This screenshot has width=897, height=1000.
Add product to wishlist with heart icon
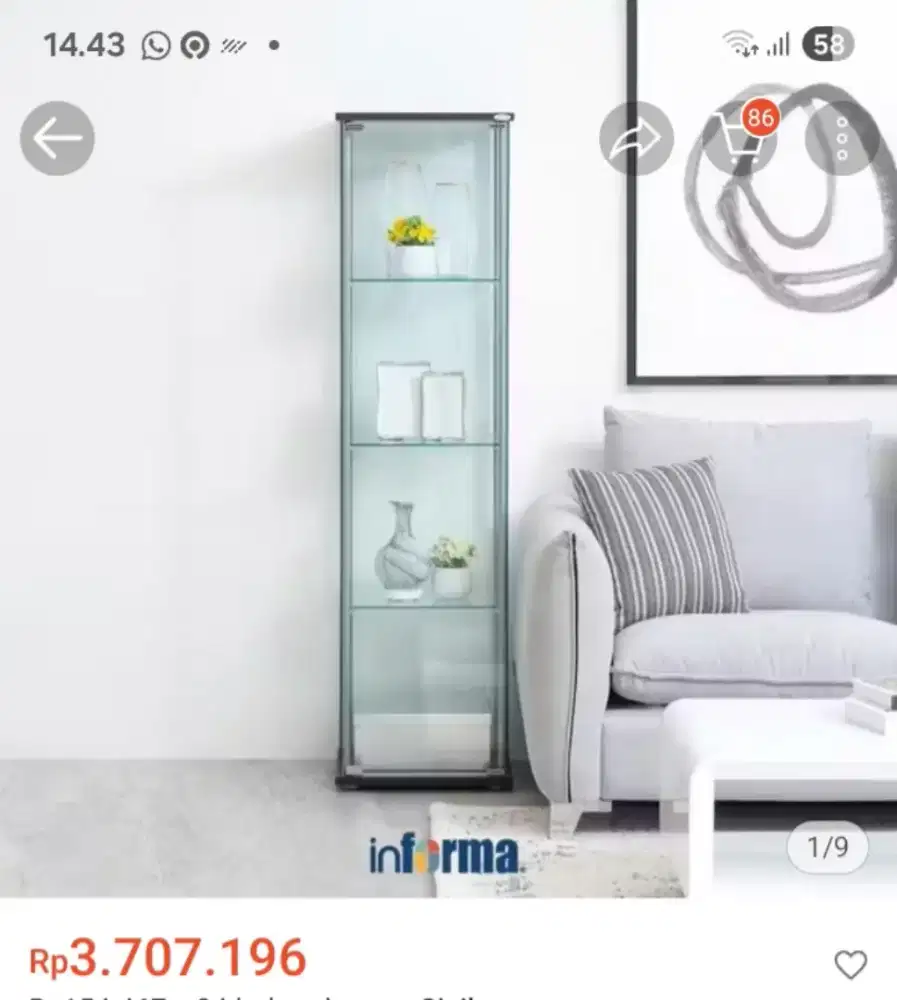coord(850,964)
